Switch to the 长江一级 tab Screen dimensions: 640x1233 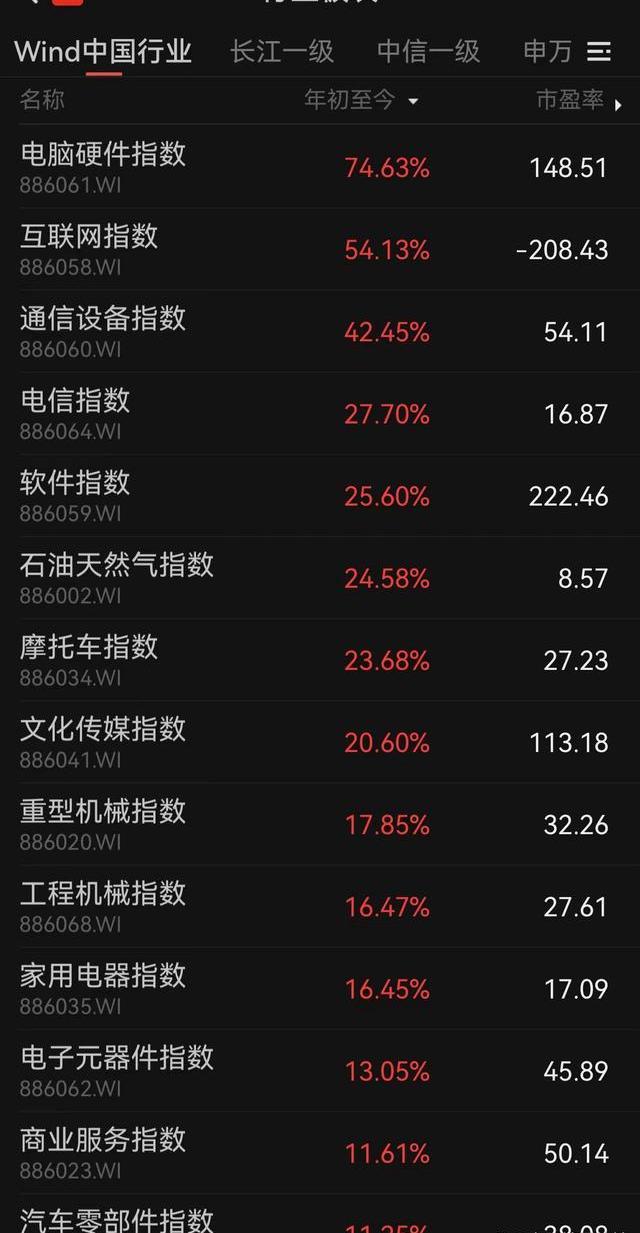click(282, 51)
